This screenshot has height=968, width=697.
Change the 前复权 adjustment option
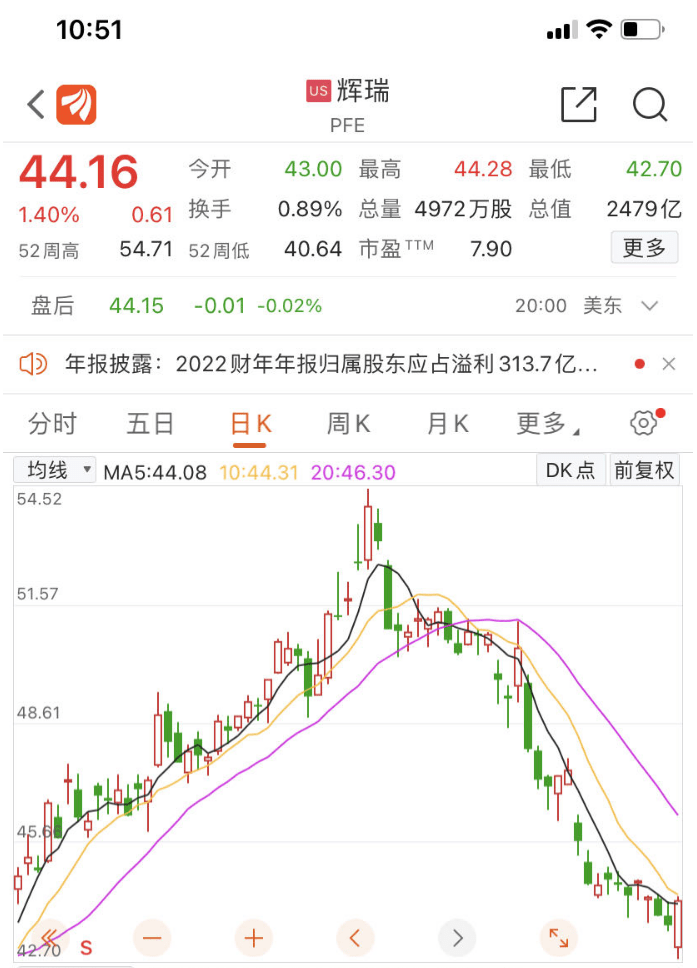tap(645, 470)
